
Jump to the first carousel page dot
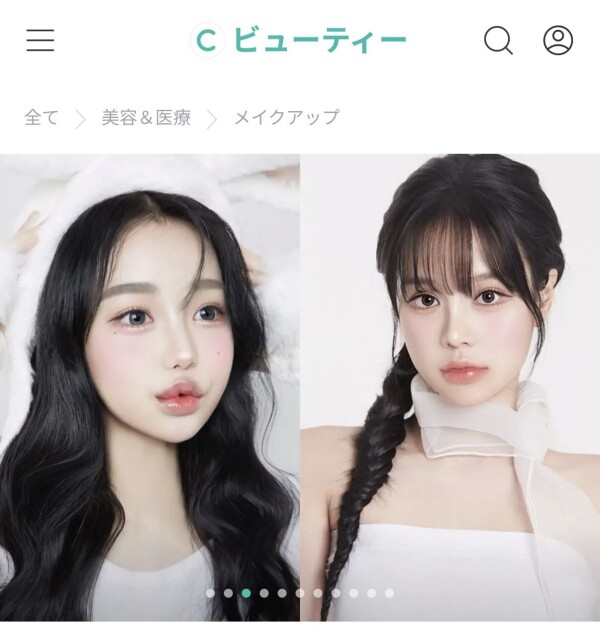coord(210,593)
